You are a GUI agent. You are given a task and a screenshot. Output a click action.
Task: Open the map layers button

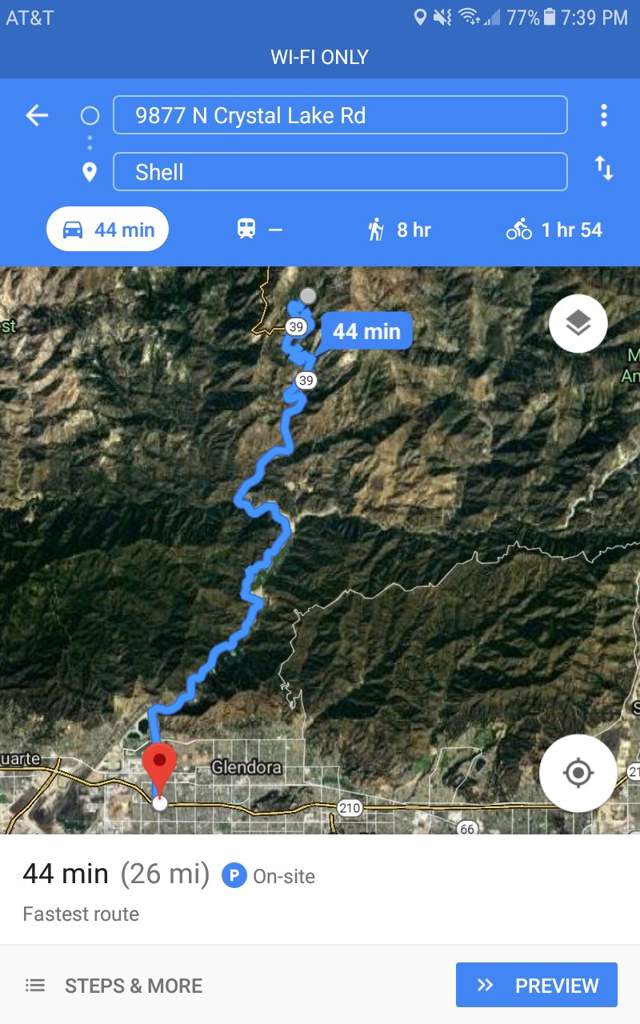[578, 324]
